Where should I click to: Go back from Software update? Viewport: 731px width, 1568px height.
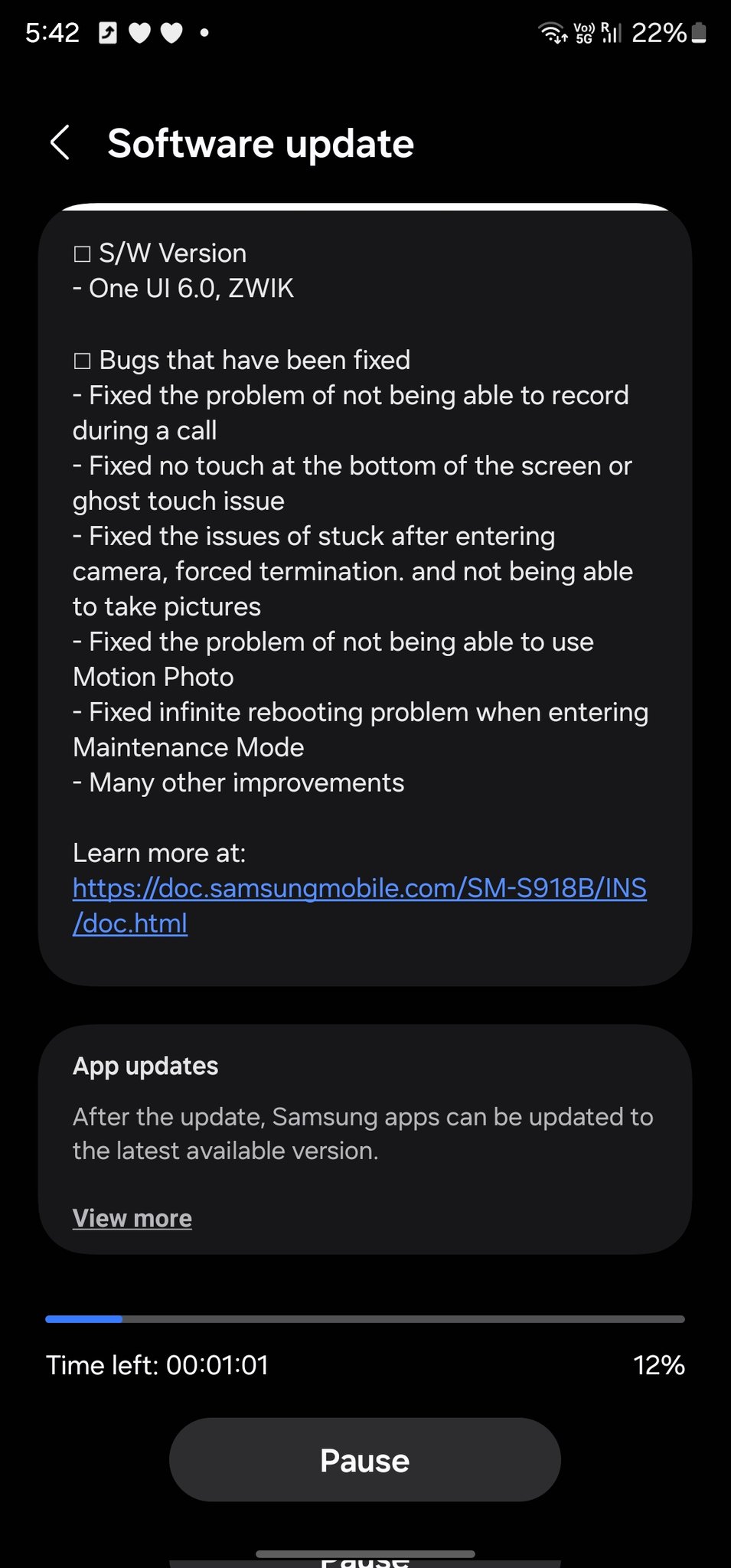pyautogui.click(x=60, y=143)
